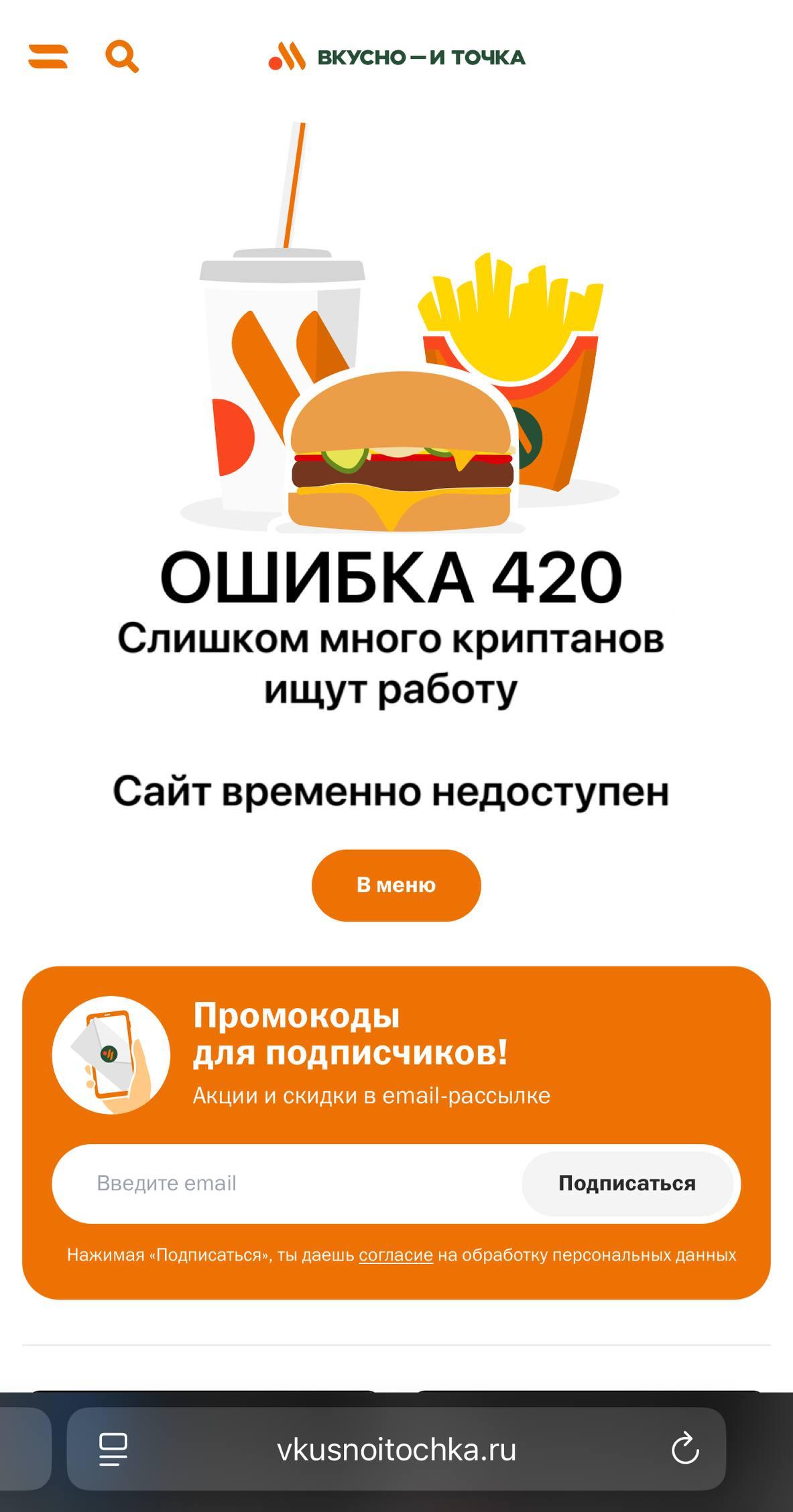
Task: Tap the «В меню» button
Action: [x=396, y=885]
